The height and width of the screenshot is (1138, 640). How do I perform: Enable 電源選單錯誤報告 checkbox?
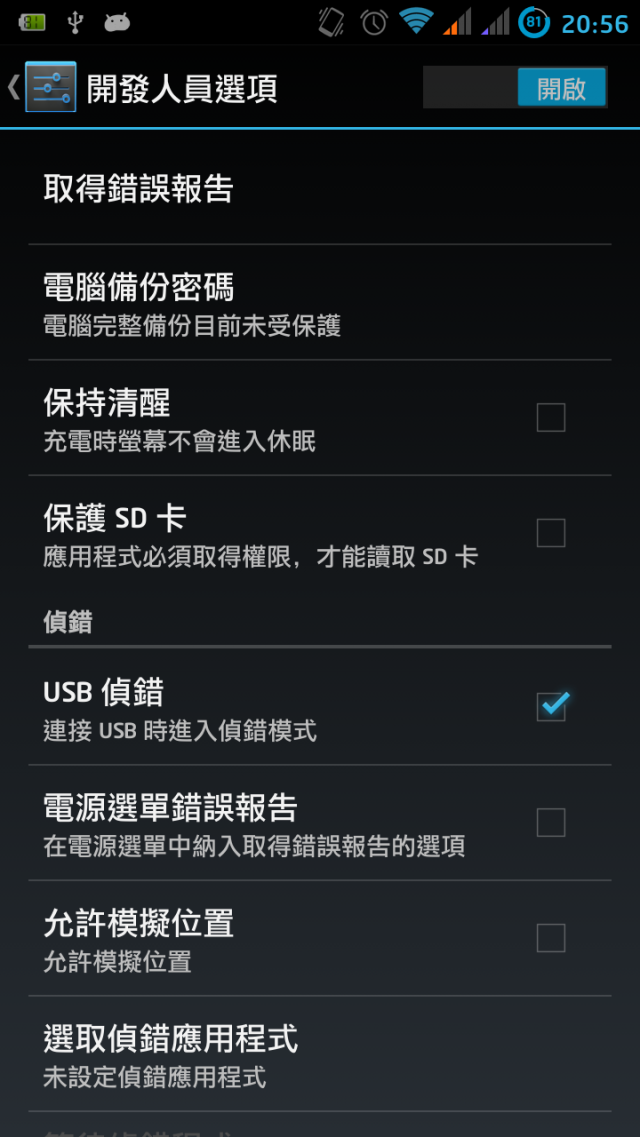[x=551, y=822]
